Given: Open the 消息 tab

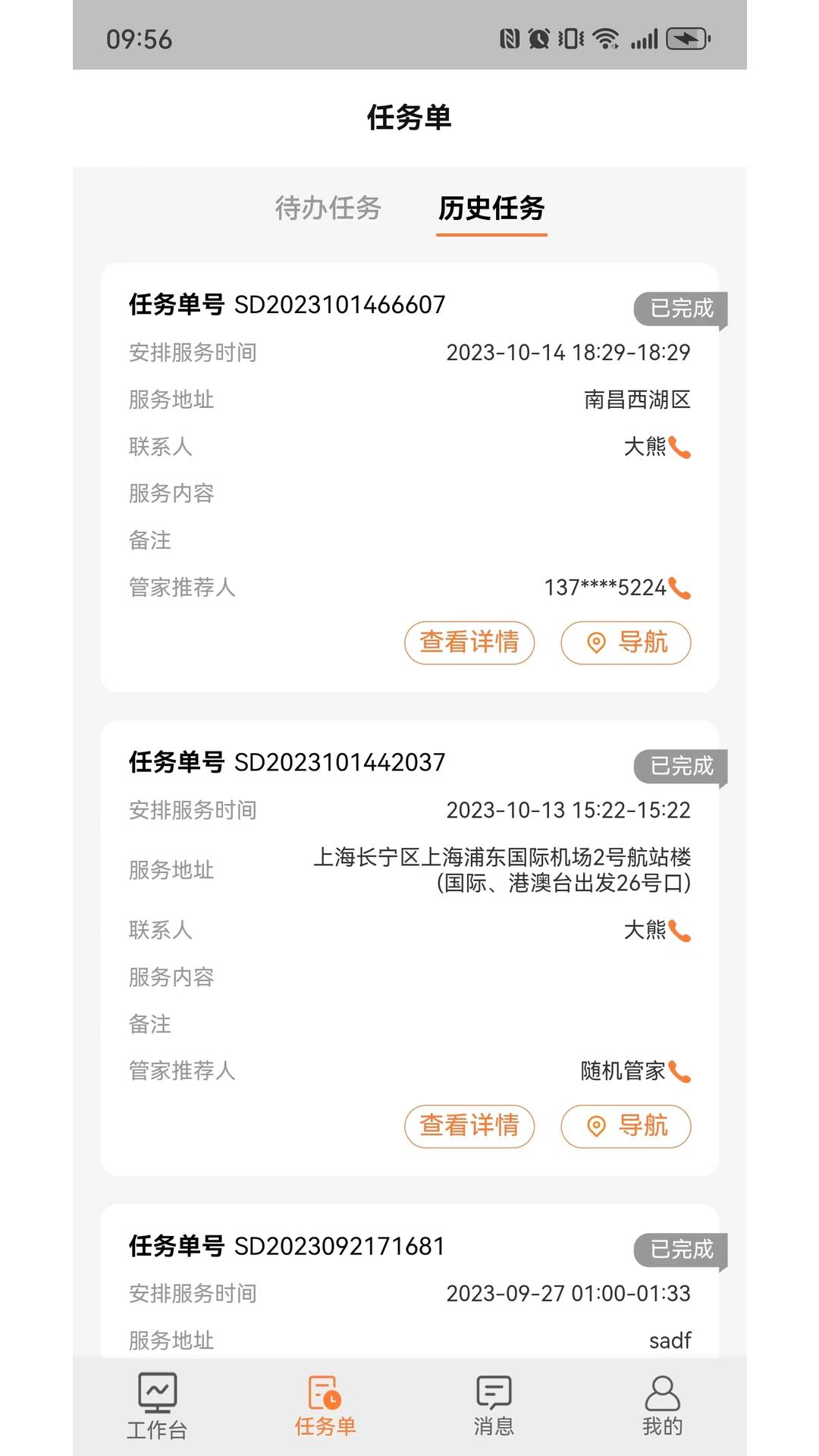Looking at the screenshot, I should click(494, 1407).
